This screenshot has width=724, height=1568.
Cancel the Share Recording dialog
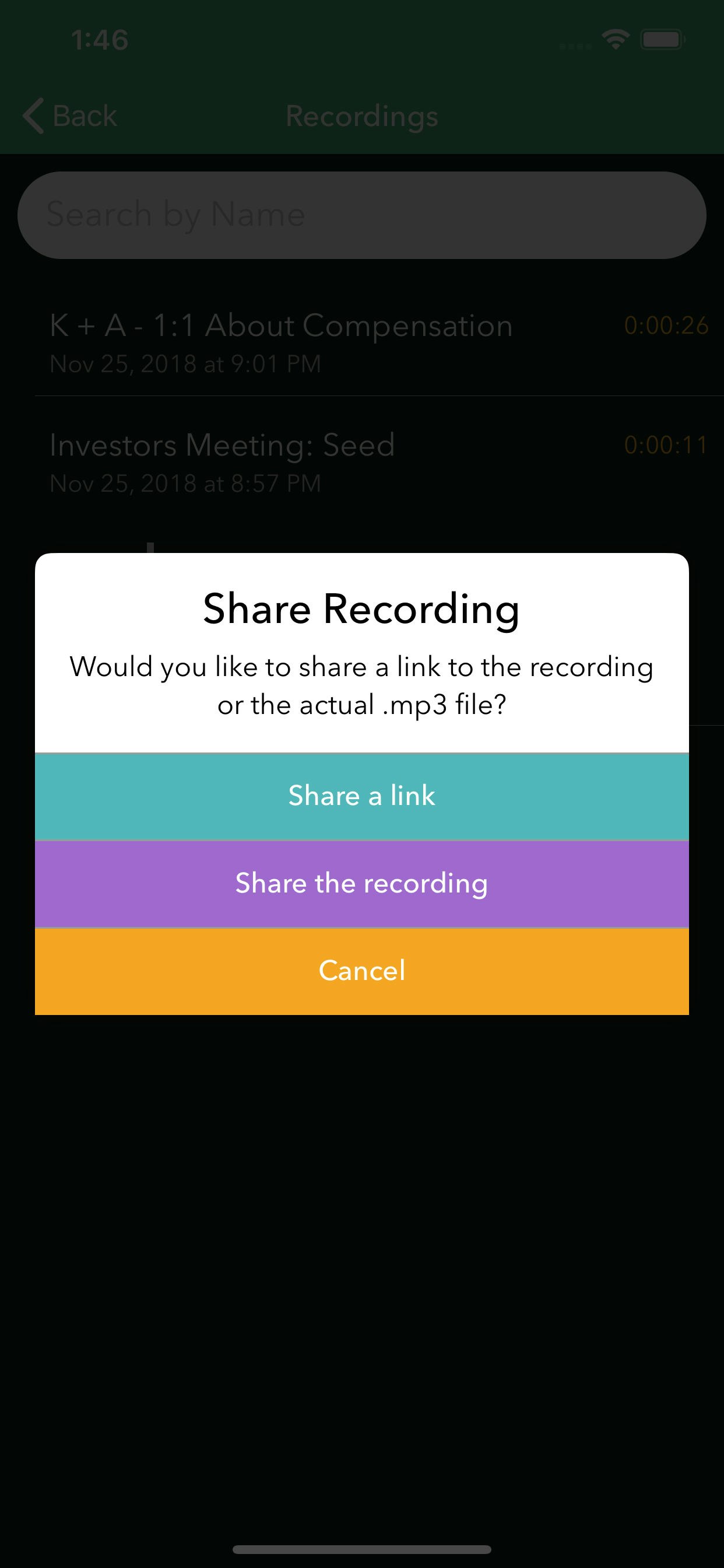pyautogui.click(x=361, y=971)
